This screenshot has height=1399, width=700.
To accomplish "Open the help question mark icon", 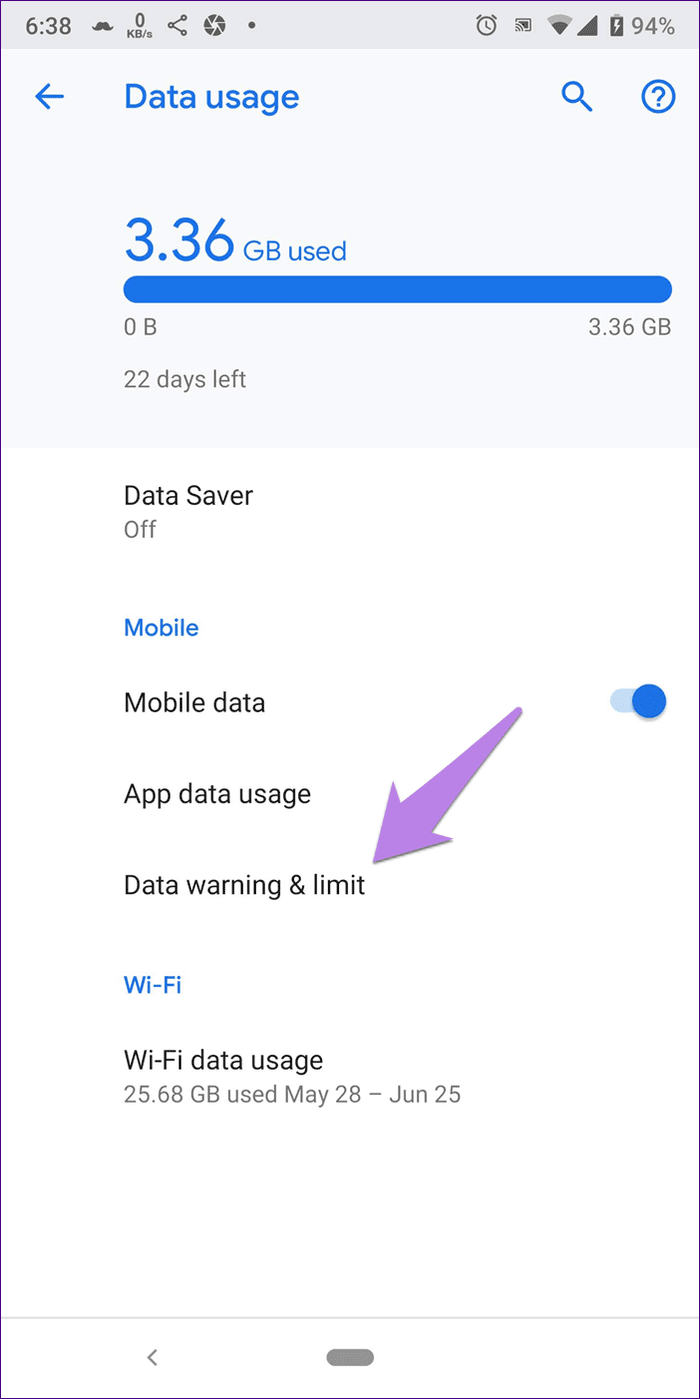I will [657, 97].
